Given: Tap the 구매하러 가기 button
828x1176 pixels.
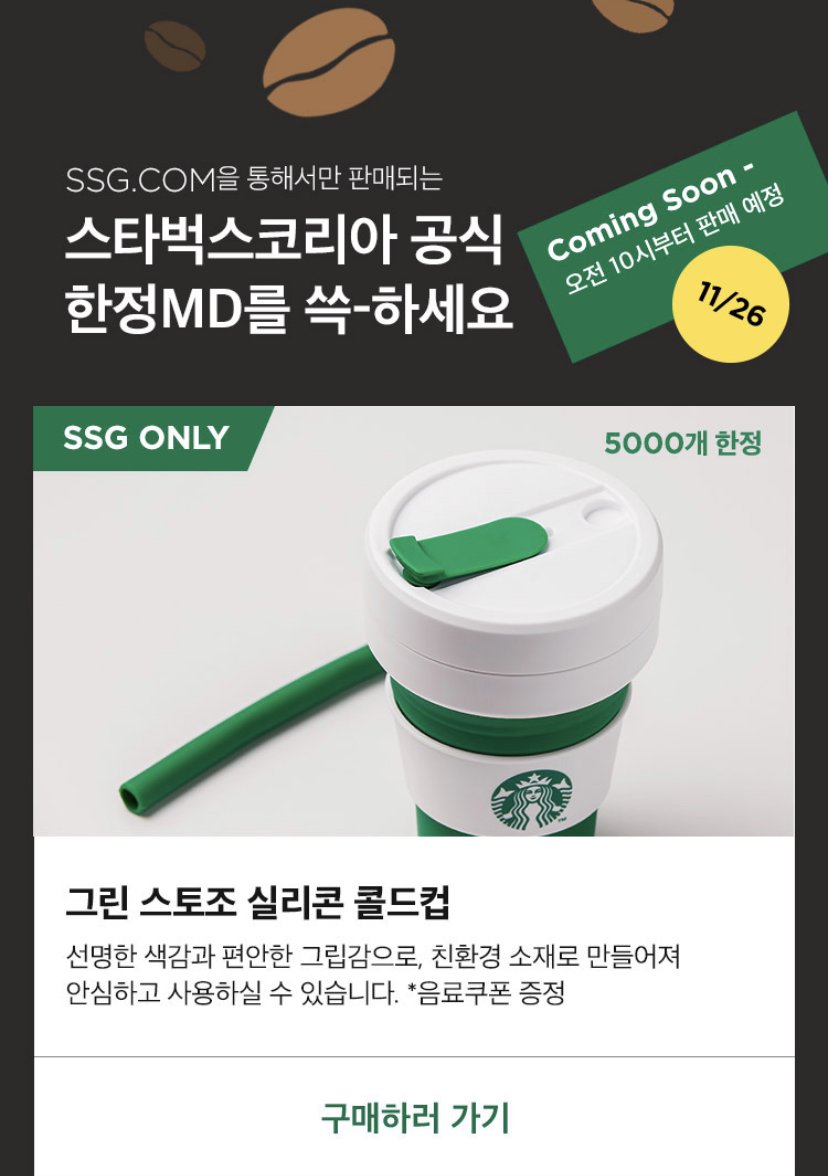Looking at the screenshot, I should pyautogui.click(x=414, y=1116).
